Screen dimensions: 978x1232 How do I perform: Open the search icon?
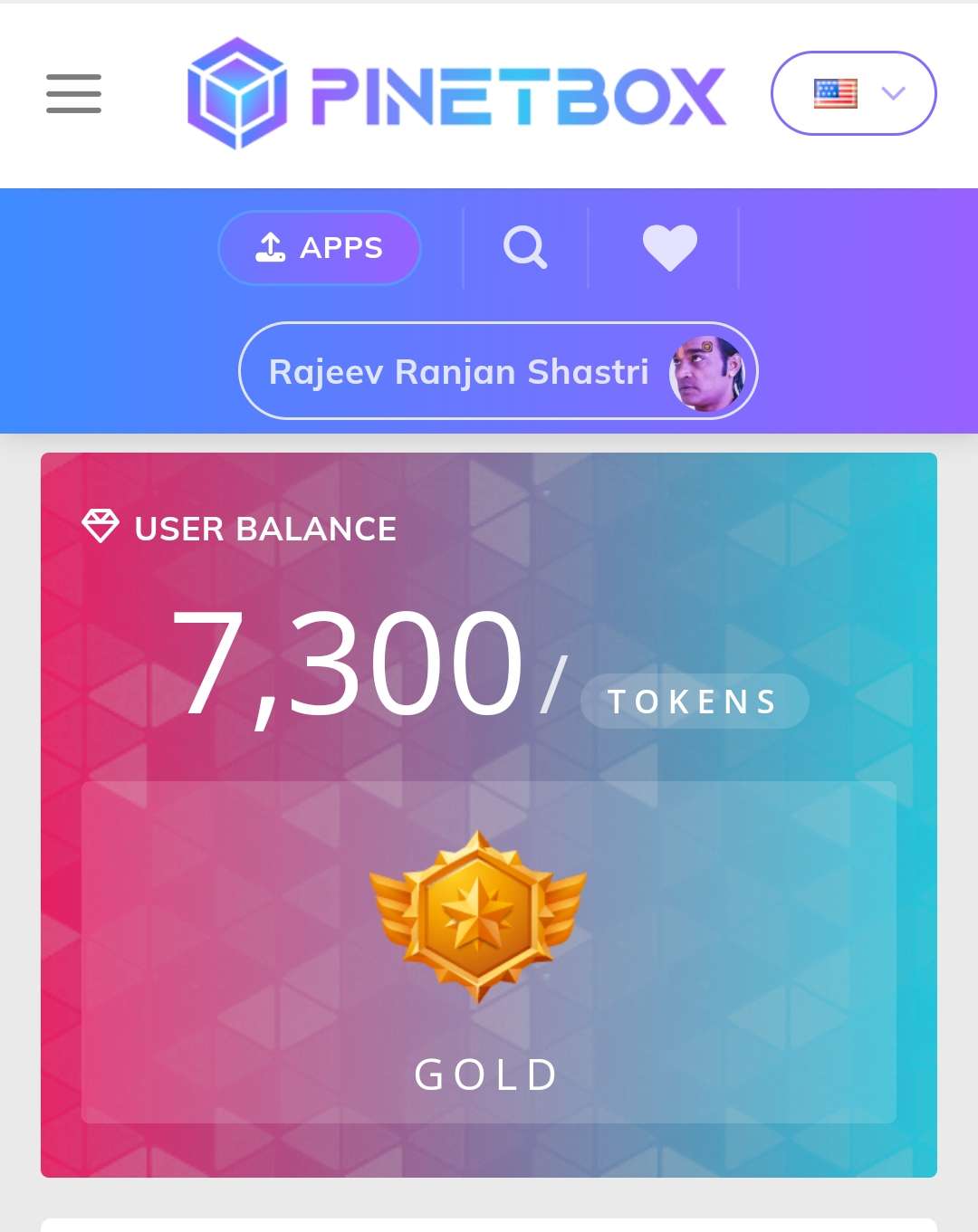[525, 247]
